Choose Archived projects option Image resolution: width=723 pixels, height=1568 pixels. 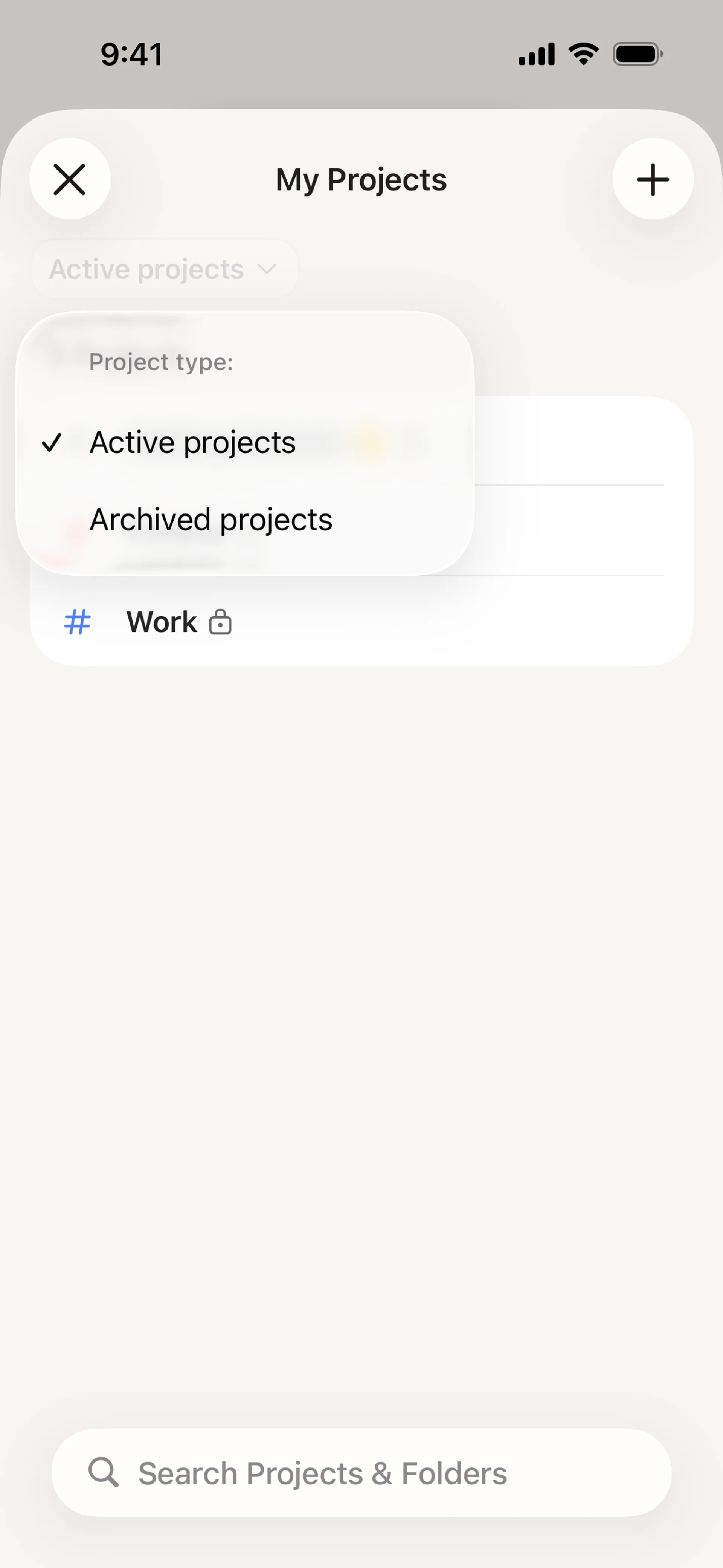point(210,520)
